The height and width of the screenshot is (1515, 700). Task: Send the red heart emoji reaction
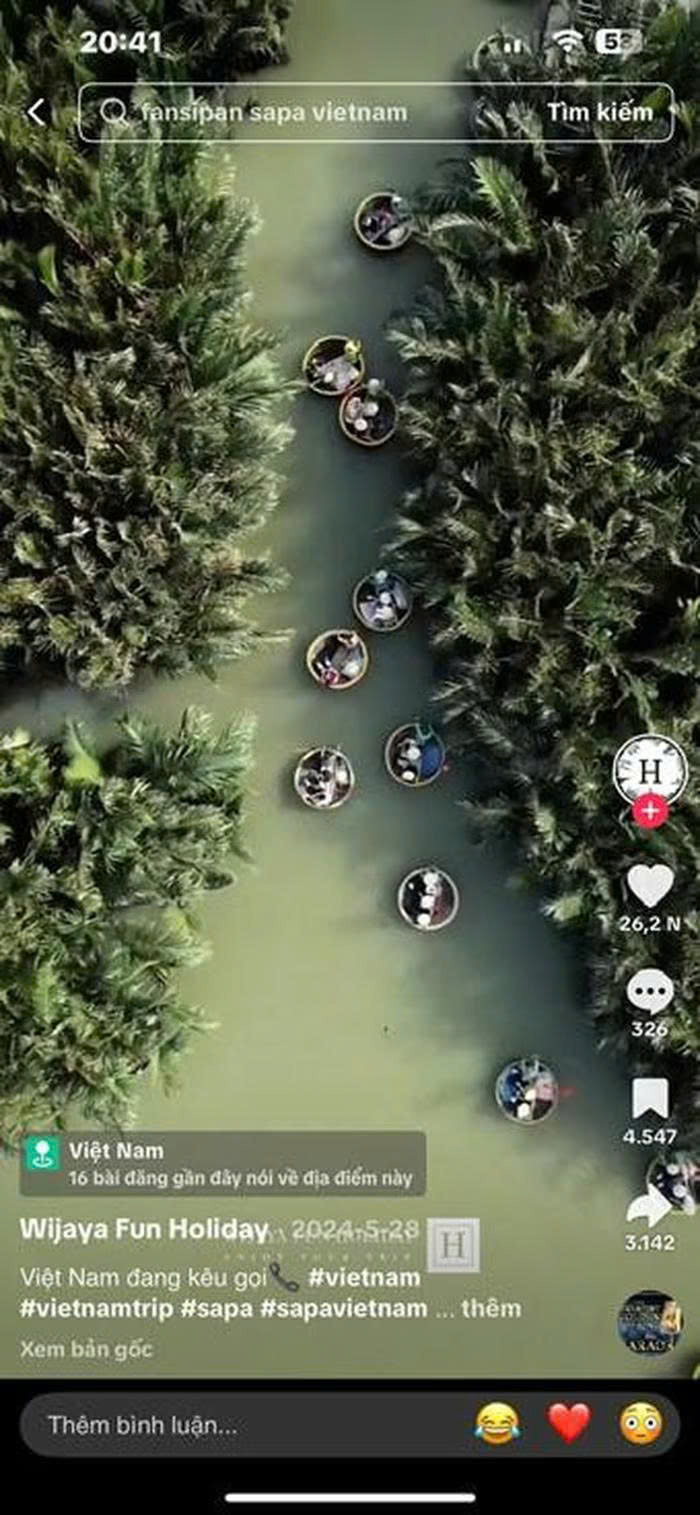[569, 1423]
